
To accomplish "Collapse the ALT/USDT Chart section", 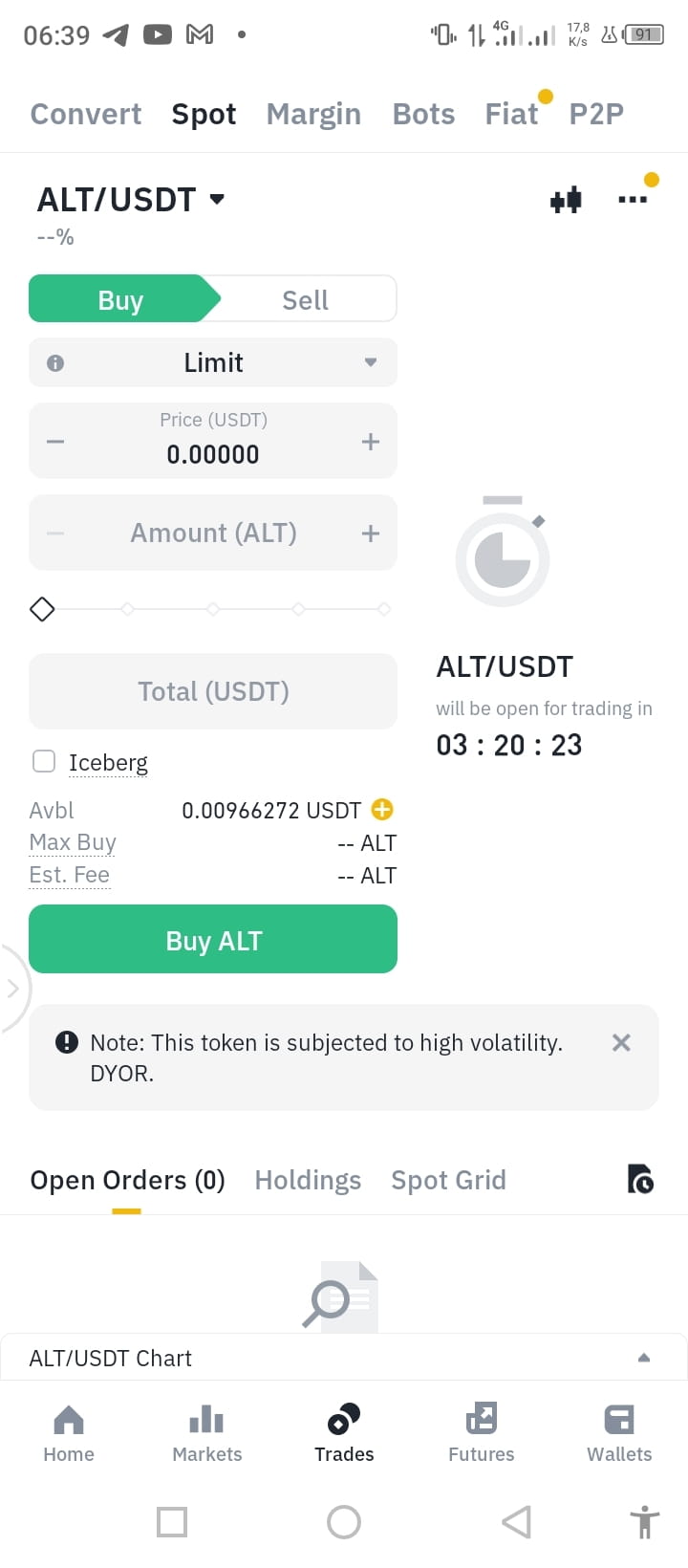I will (644, 1357).
